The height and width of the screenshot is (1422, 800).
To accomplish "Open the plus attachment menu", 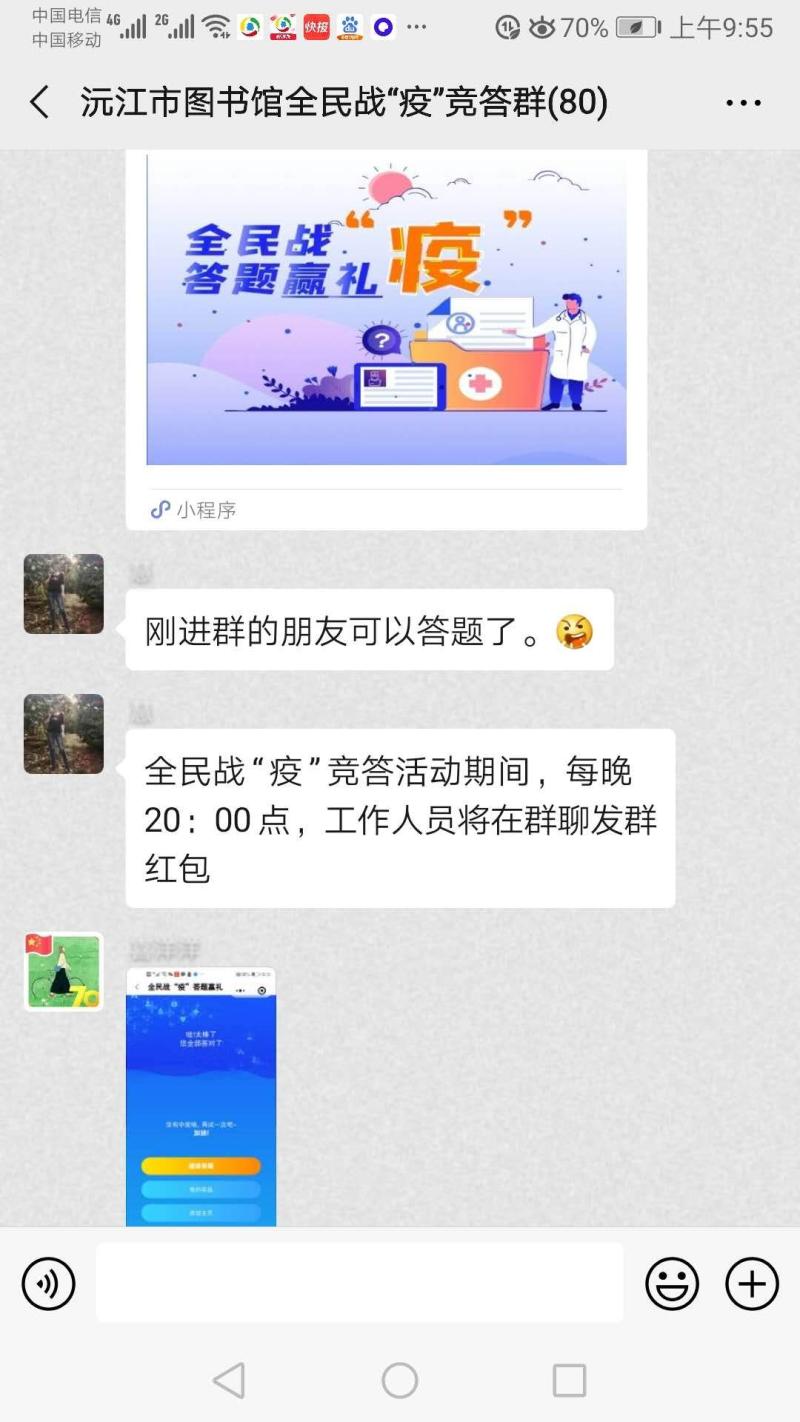I will click(752, 1283).
